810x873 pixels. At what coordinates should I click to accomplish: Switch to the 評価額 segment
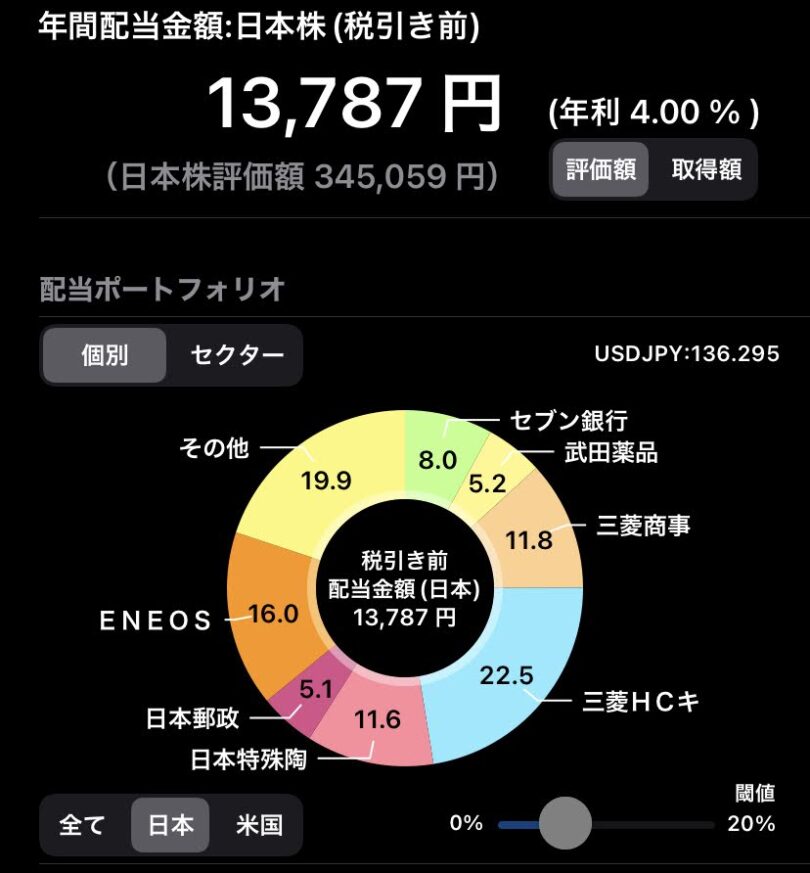pos(601,170)
